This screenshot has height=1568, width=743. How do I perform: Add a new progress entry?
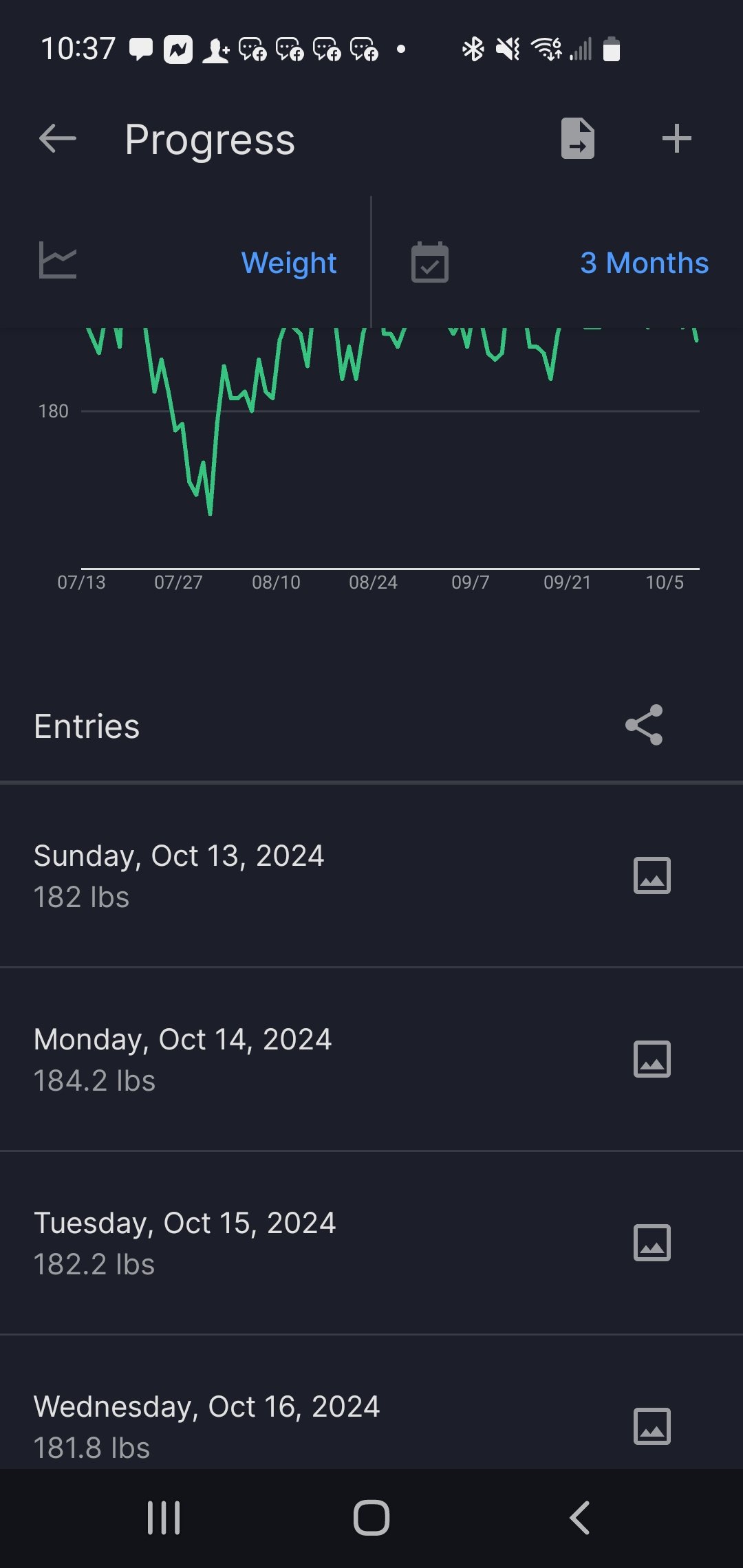(x=676, y=139)
